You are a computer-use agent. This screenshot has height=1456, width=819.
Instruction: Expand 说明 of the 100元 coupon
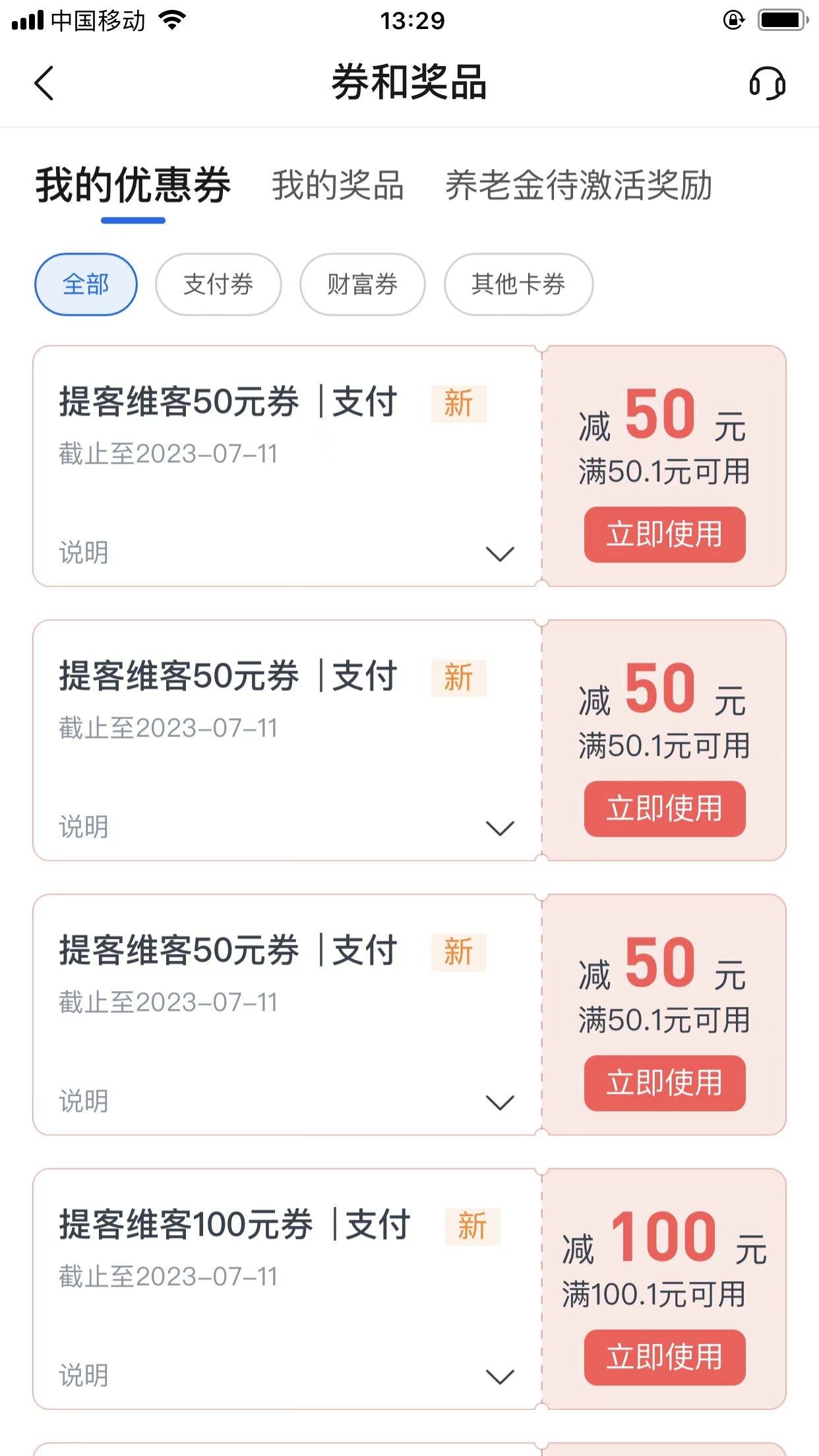coord(287,1376)
